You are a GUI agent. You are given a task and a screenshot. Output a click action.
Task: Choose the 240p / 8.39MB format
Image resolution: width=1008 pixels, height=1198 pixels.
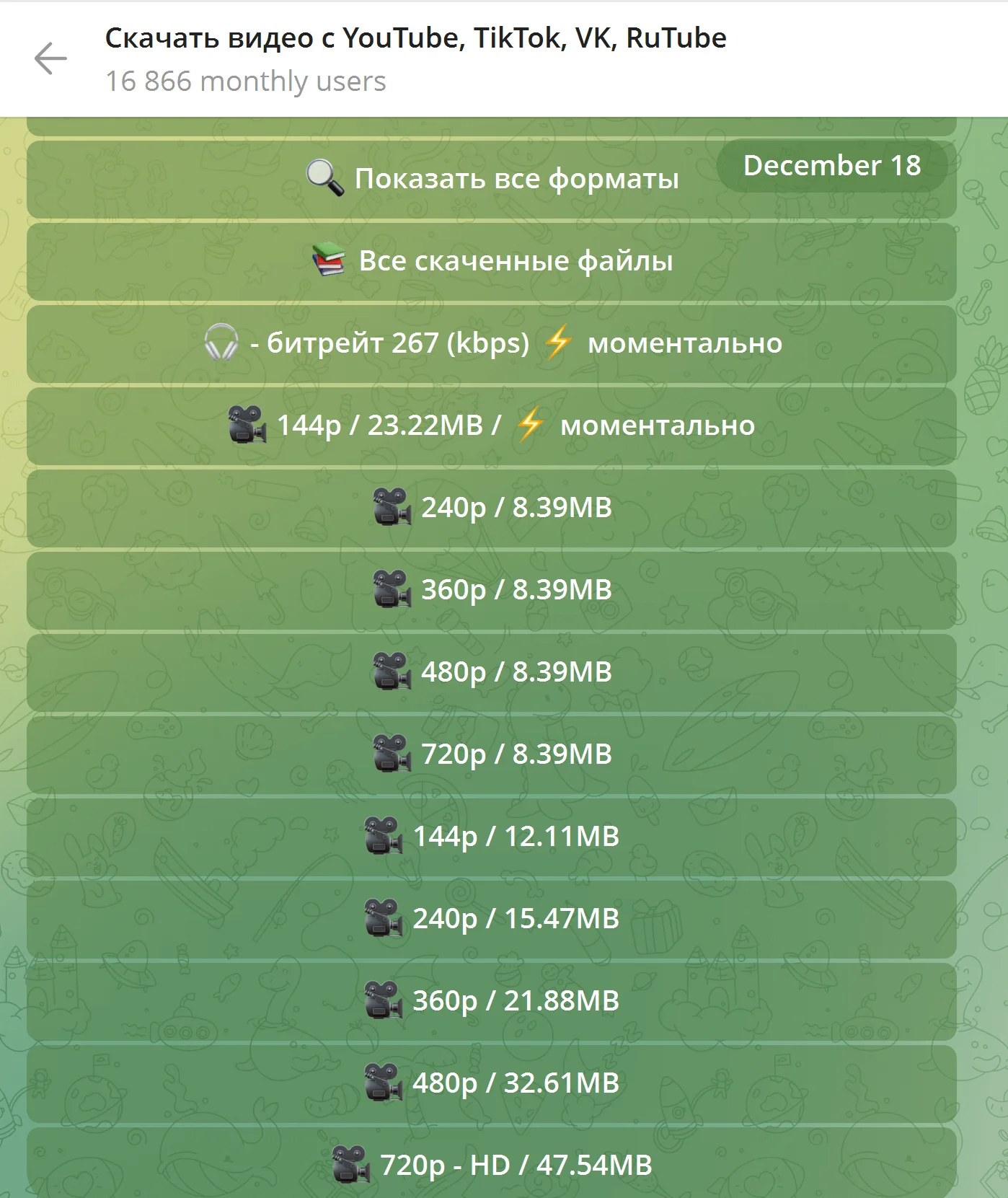pyautogui.click(x=492, y=508)
